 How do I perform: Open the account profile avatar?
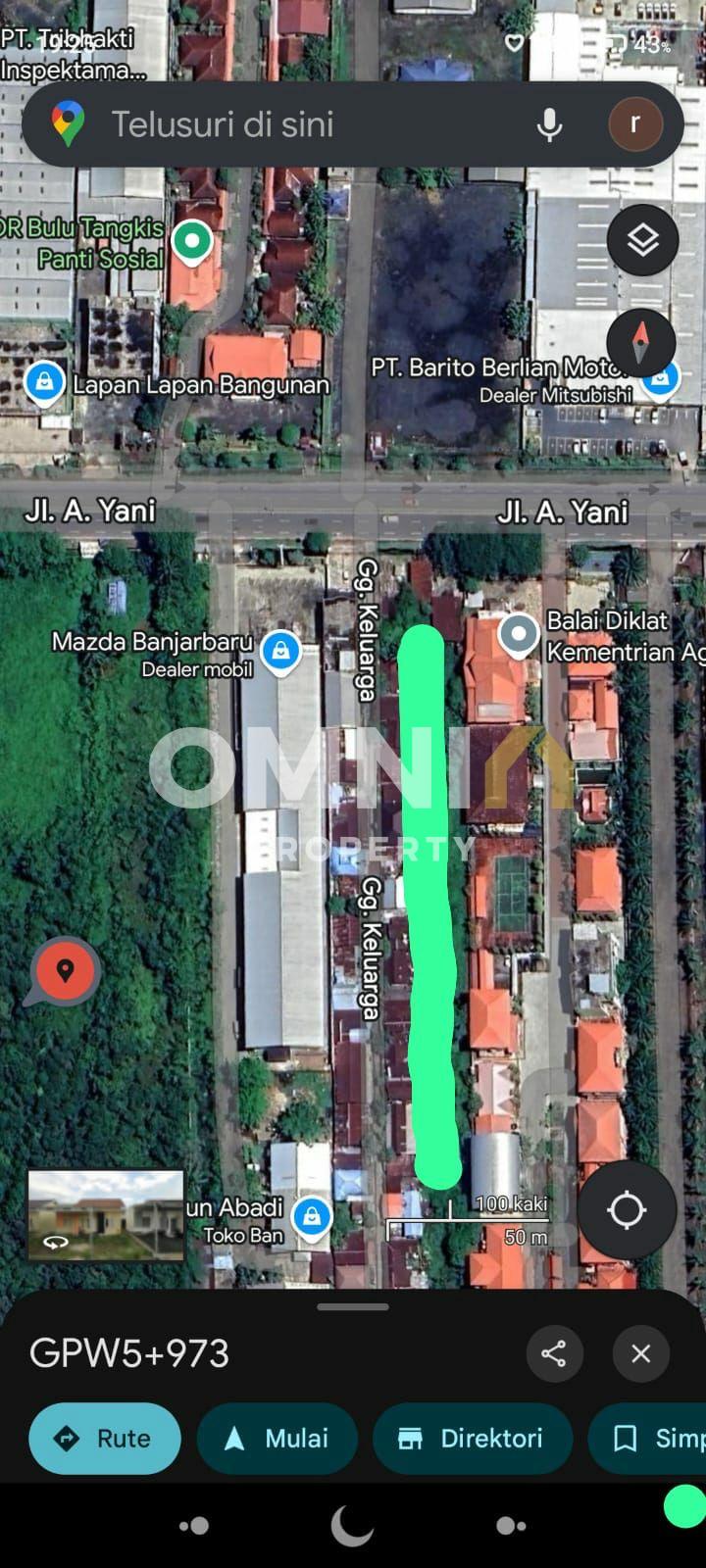(635, 124)
